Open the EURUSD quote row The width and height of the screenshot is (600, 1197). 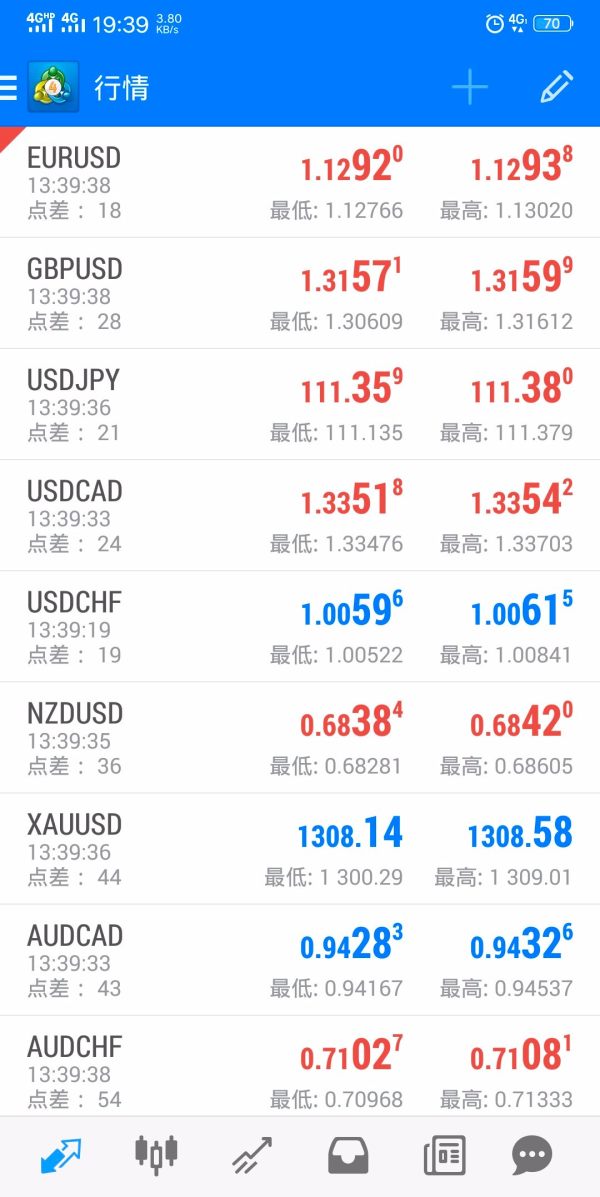[x=300, y=182]
